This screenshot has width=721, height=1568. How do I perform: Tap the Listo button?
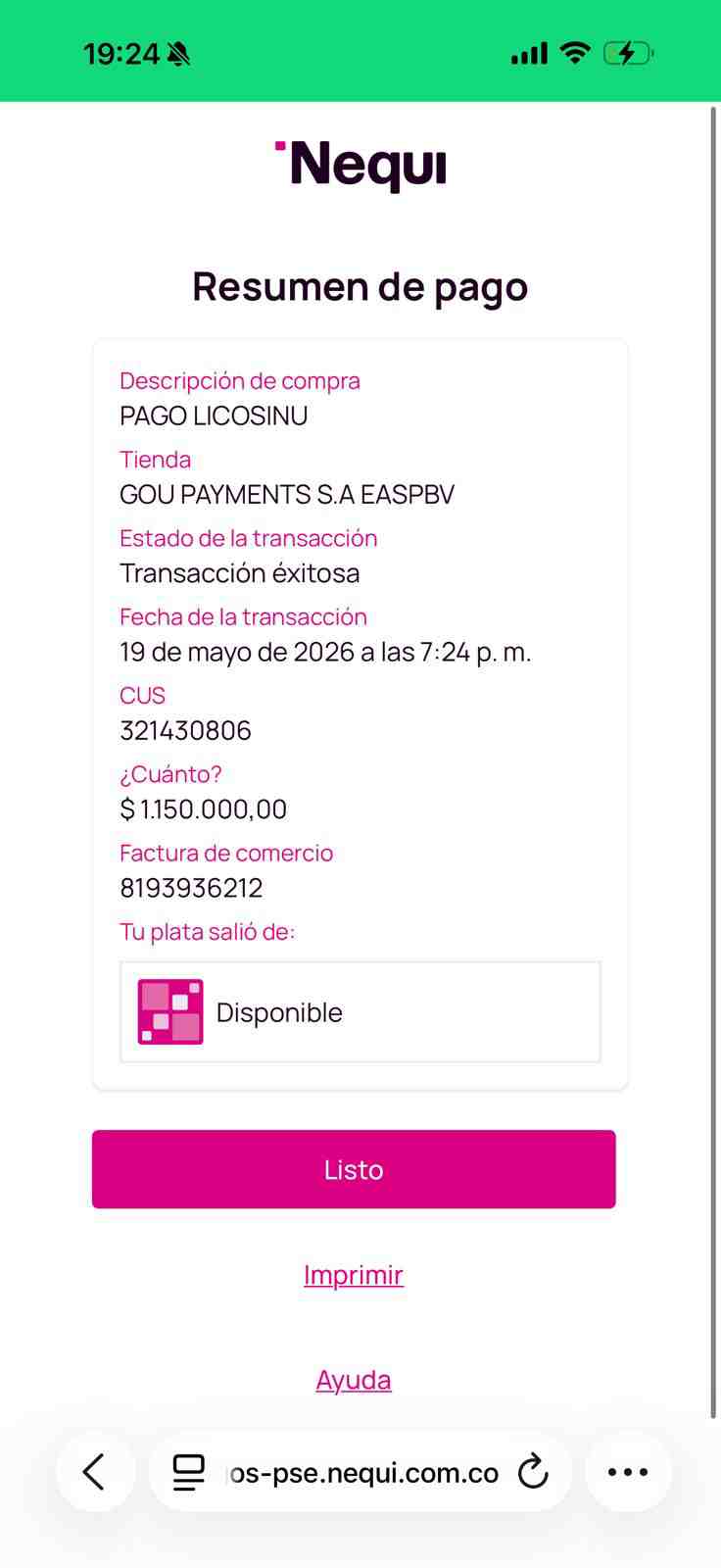[x=354, y=1169]
